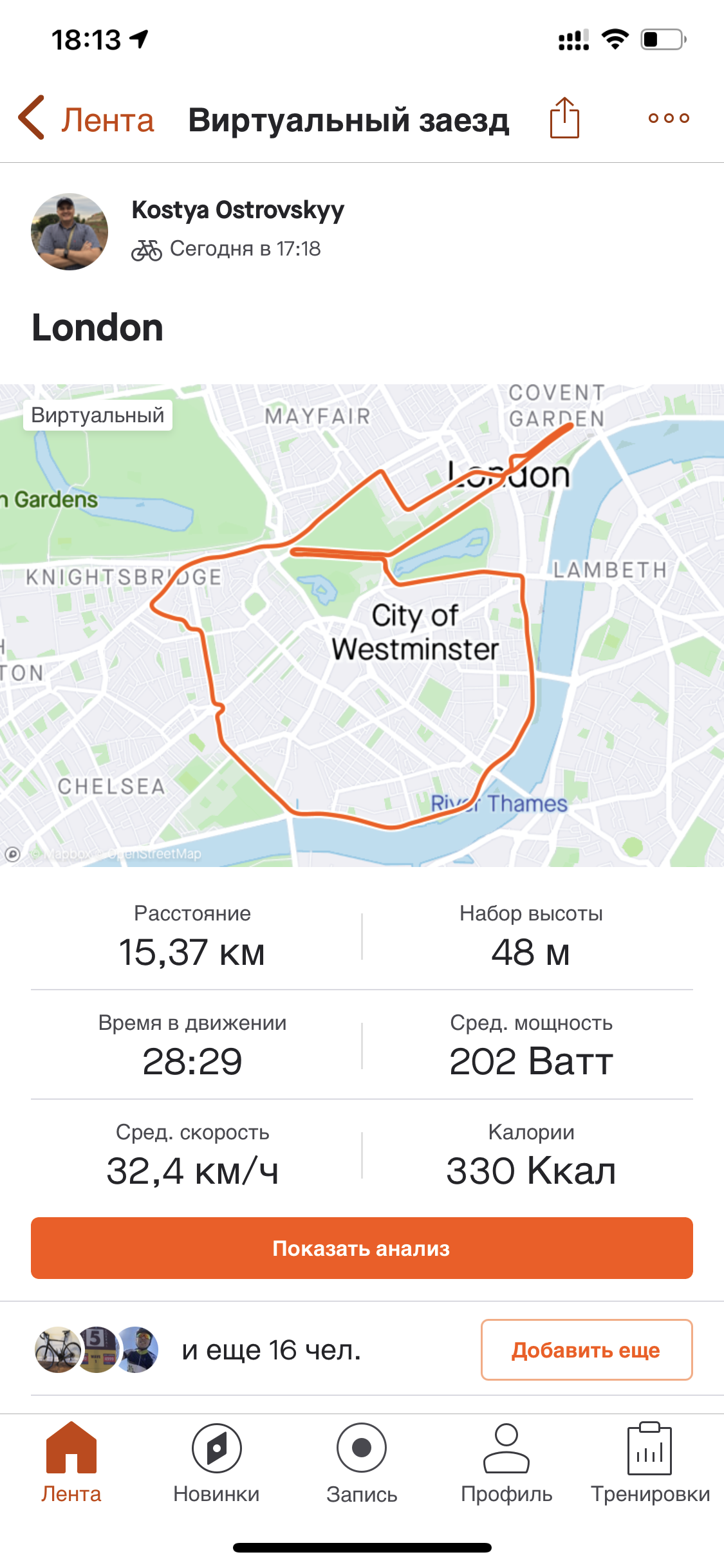
Task: Tap Показать анализ button
Action: (362, 1247)
